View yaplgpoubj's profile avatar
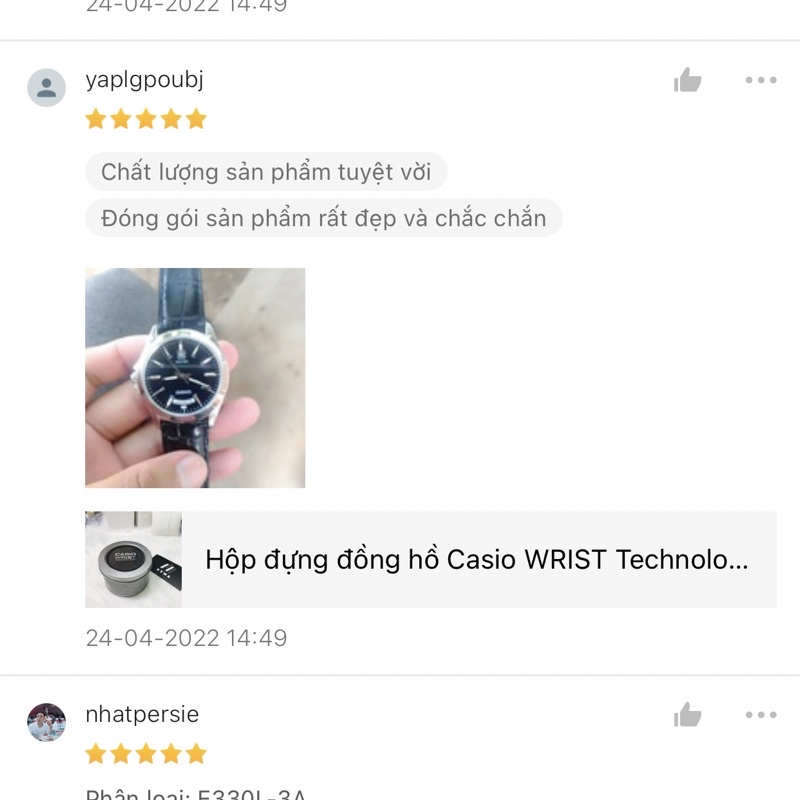Image resolution: width=800 pixels, height=800 pixels. (x=47, y=87)
